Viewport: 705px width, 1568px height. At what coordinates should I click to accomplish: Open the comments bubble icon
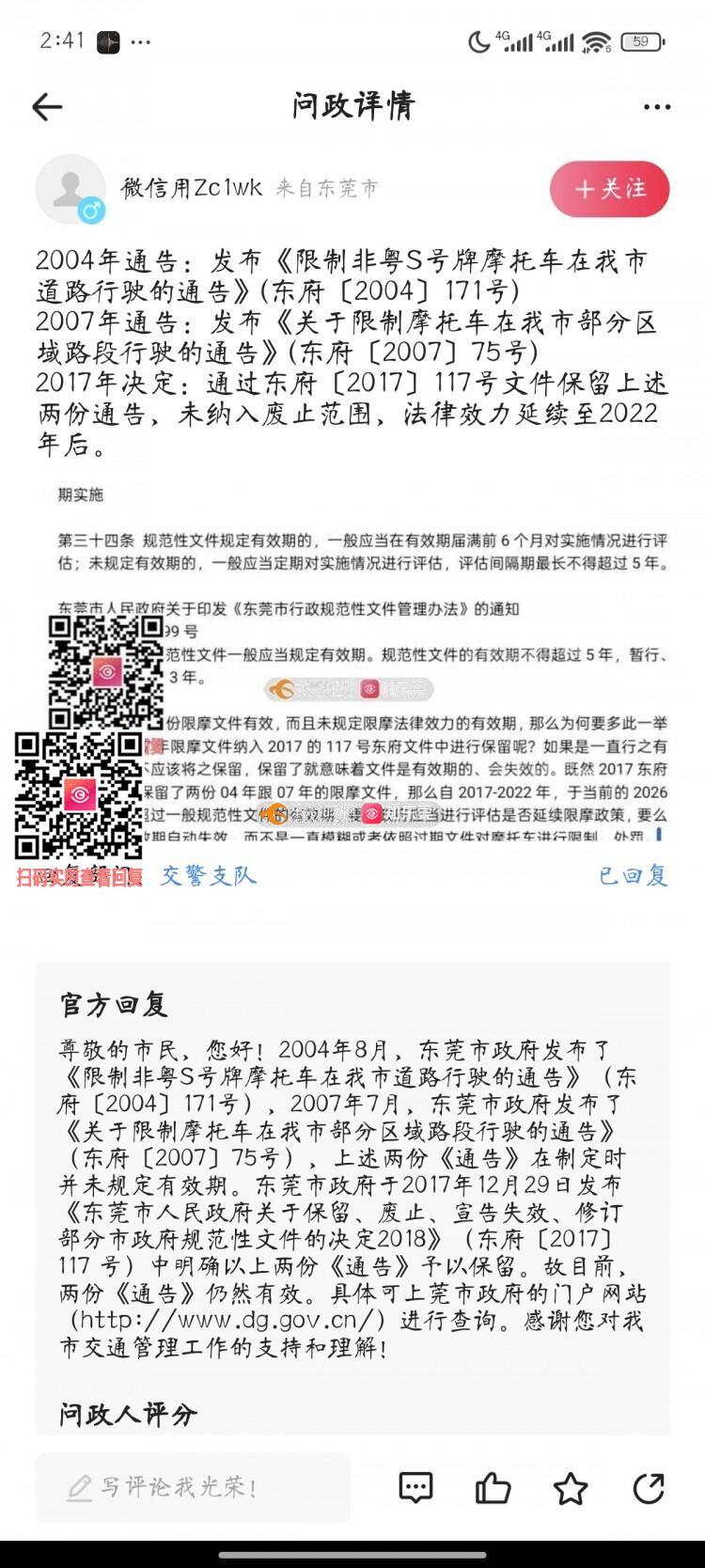[415, 1487]
